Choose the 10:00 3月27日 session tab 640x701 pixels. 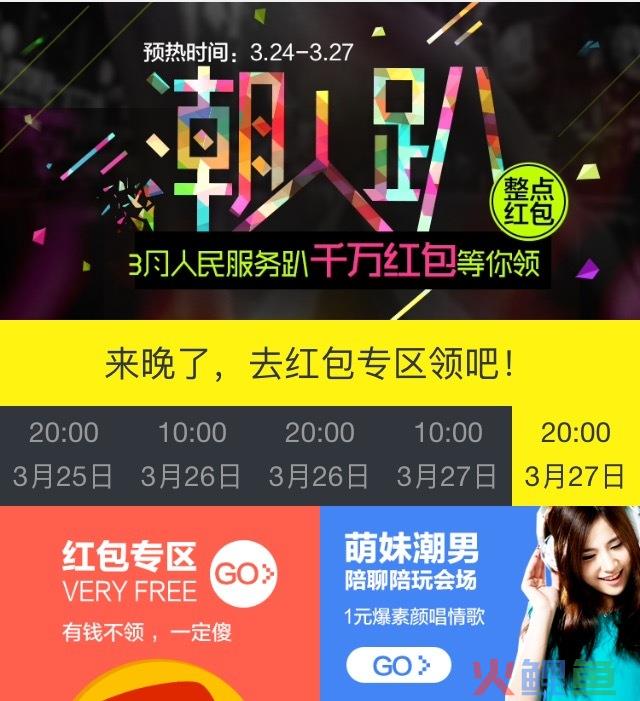[447, 455]
